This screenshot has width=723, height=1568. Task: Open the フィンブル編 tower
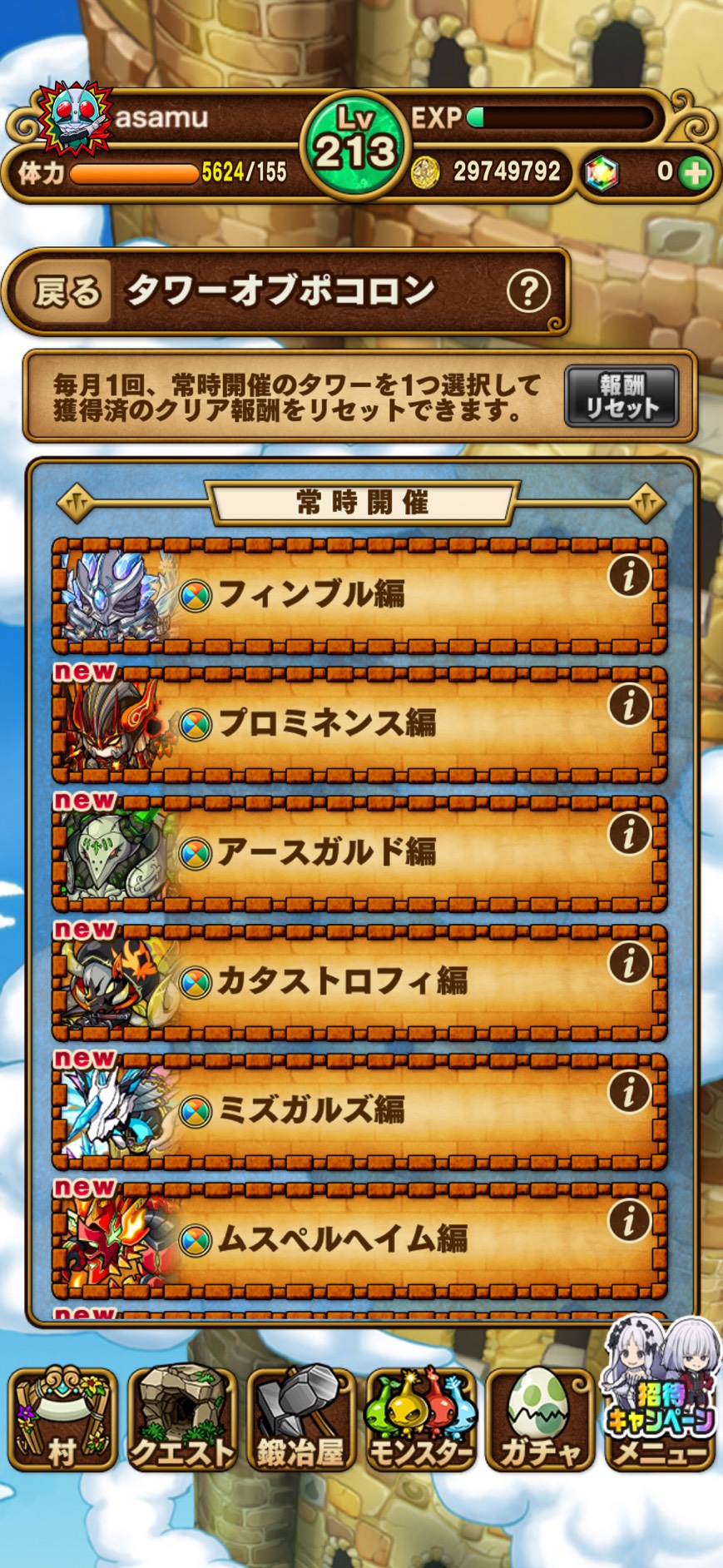coord(358,595)
